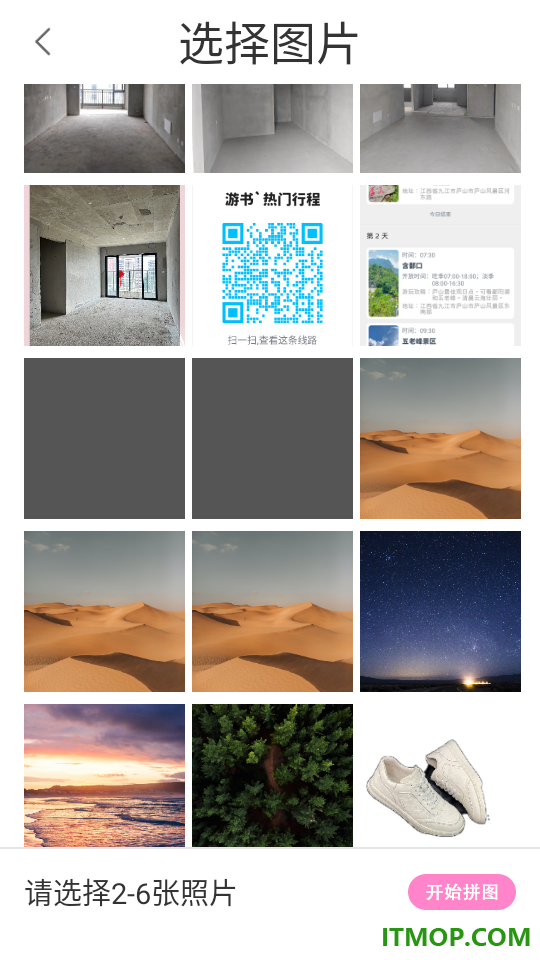Go back from the select picture screen
540x960 pixels.
(x=43, y=42)
